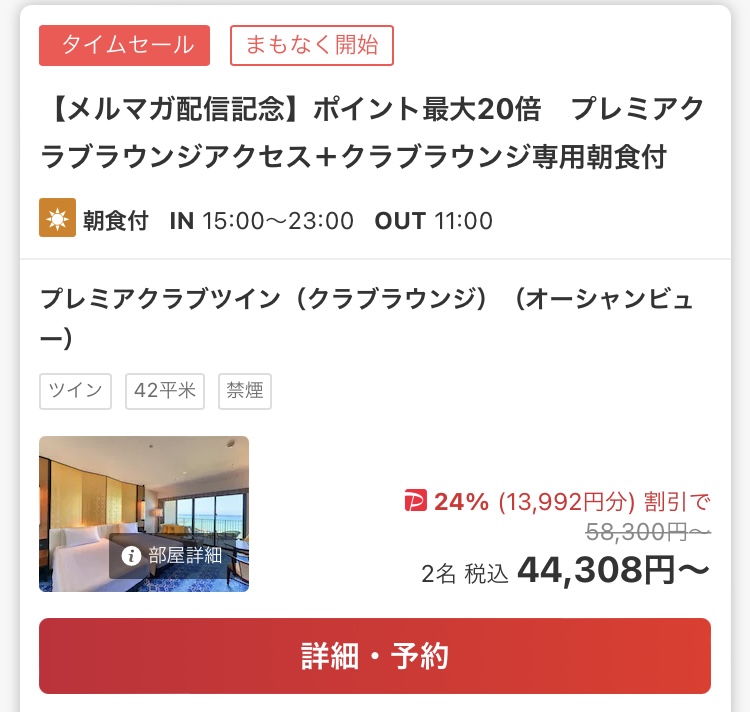This screenshot has height=712, width=750.
Task: Open room details via the 部屋詳細 photo
Action: coord(144,514)
